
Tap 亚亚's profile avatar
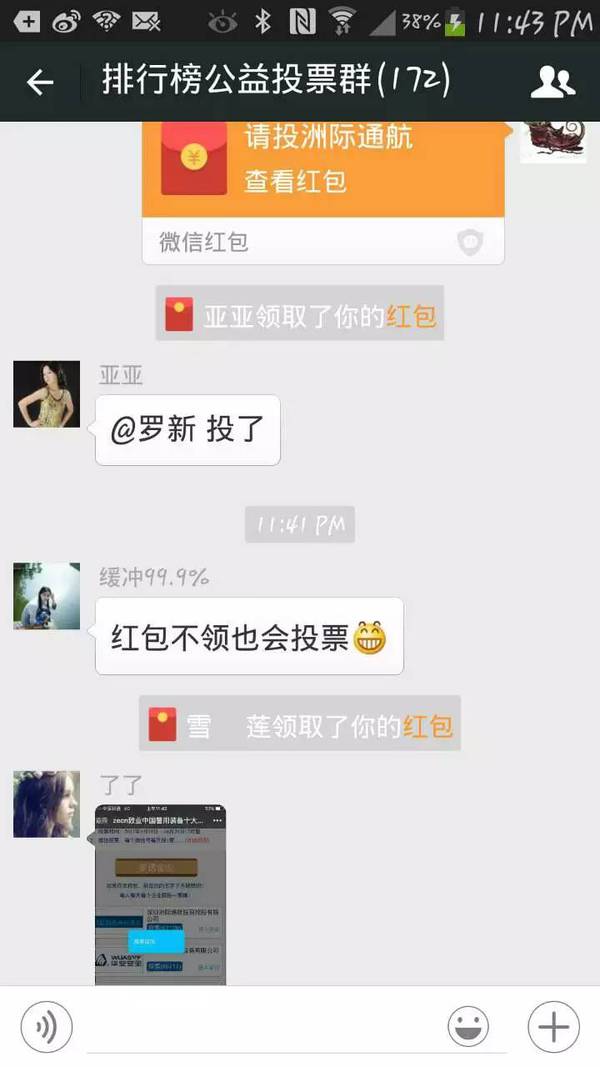[x=46, y=394]
